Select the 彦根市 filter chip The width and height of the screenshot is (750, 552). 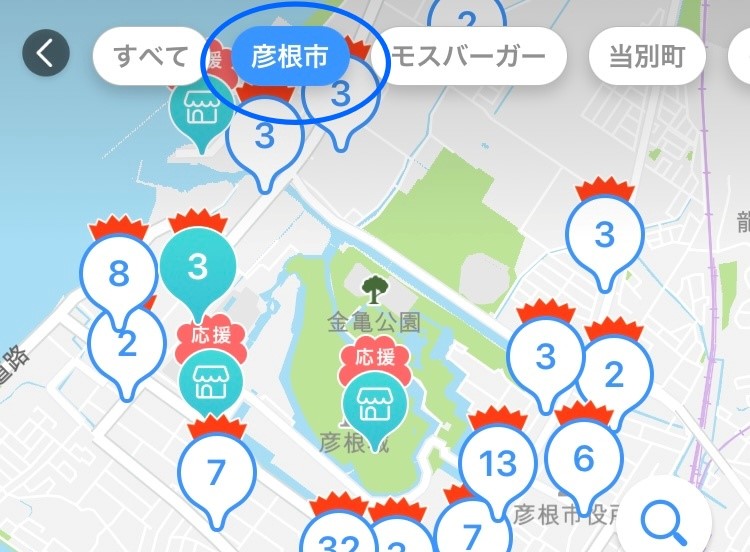(290, 56)
